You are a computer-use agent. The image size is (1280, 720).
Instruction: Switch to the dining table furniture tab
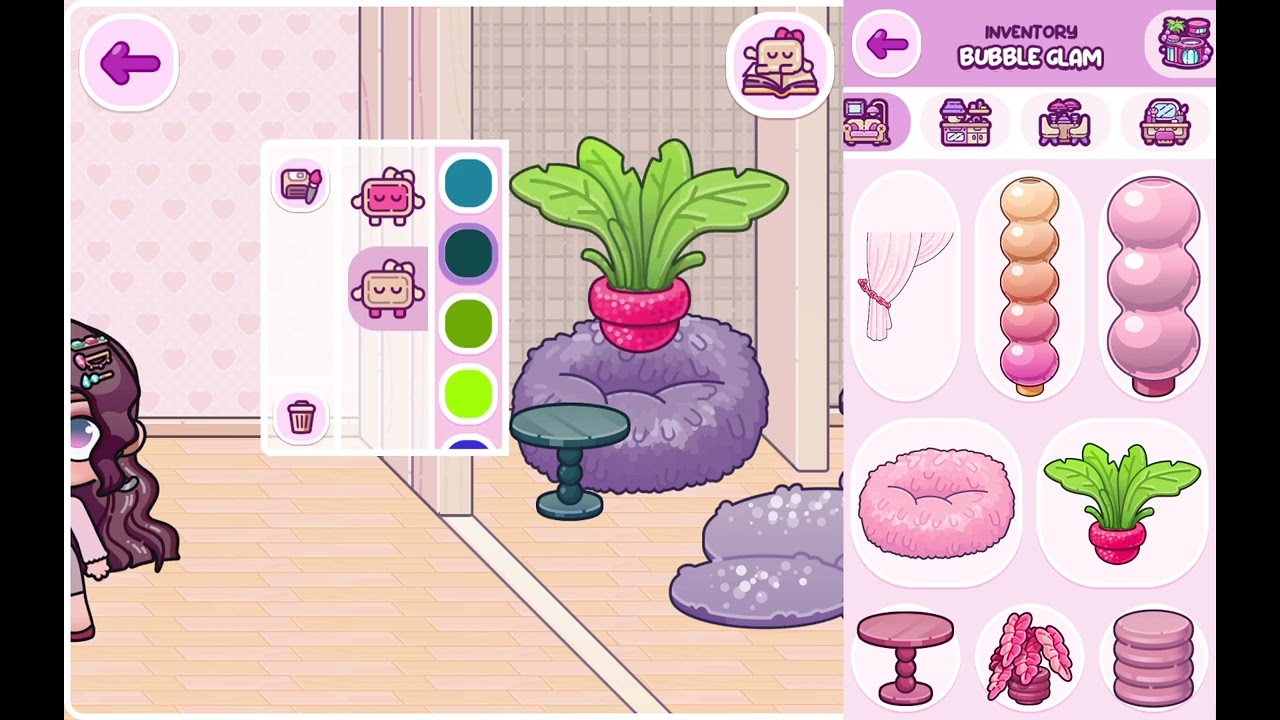pos(1064,124)
